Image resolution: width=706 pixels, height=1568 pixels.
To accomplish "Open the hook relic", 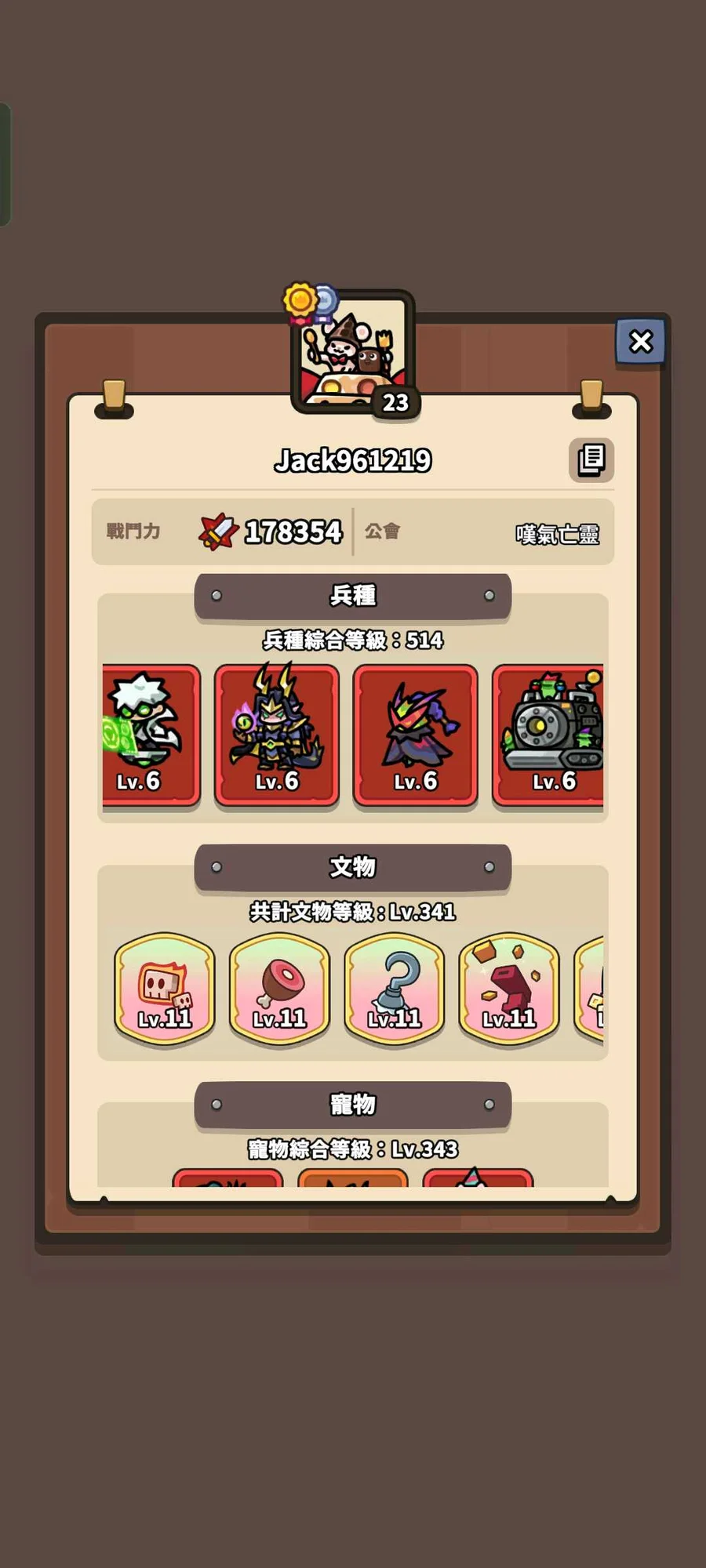I will (x=395, y=989).
